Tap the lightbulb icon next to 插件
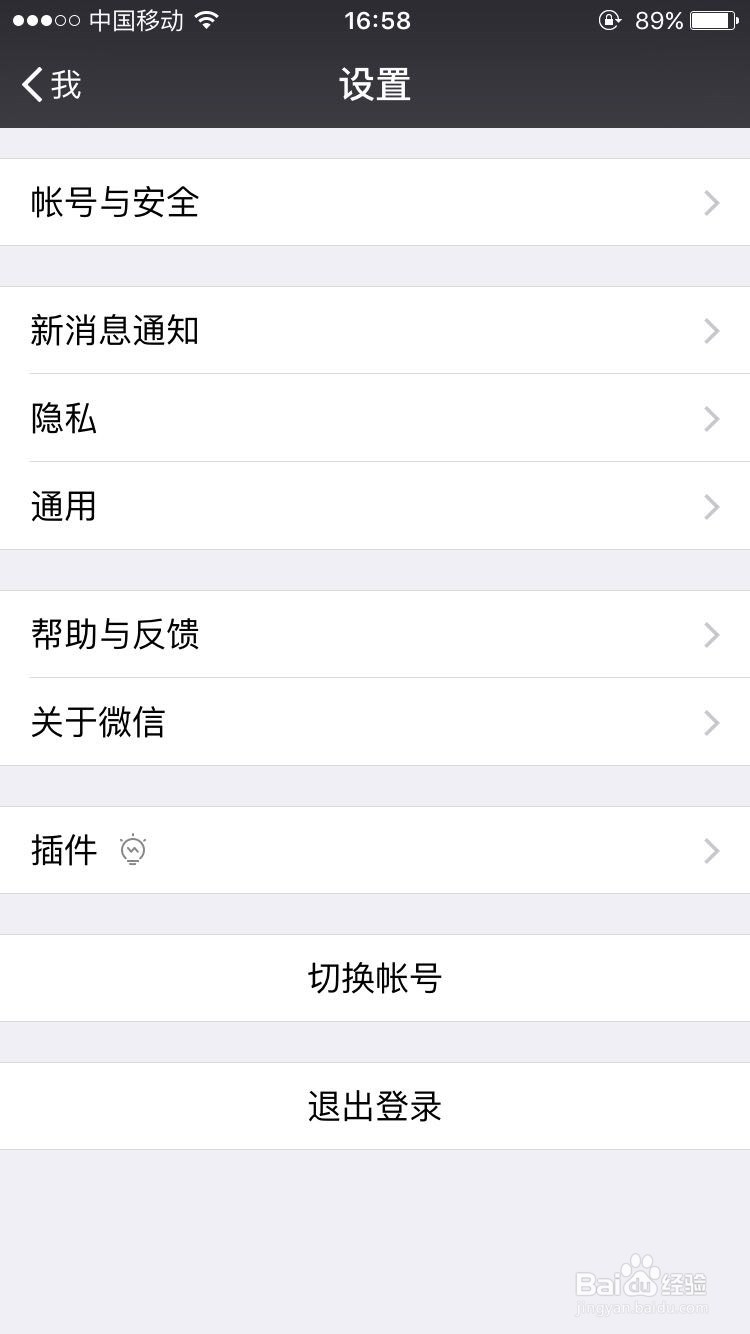This screenshot has height=1334, width=750. click(x=133, y=850)
